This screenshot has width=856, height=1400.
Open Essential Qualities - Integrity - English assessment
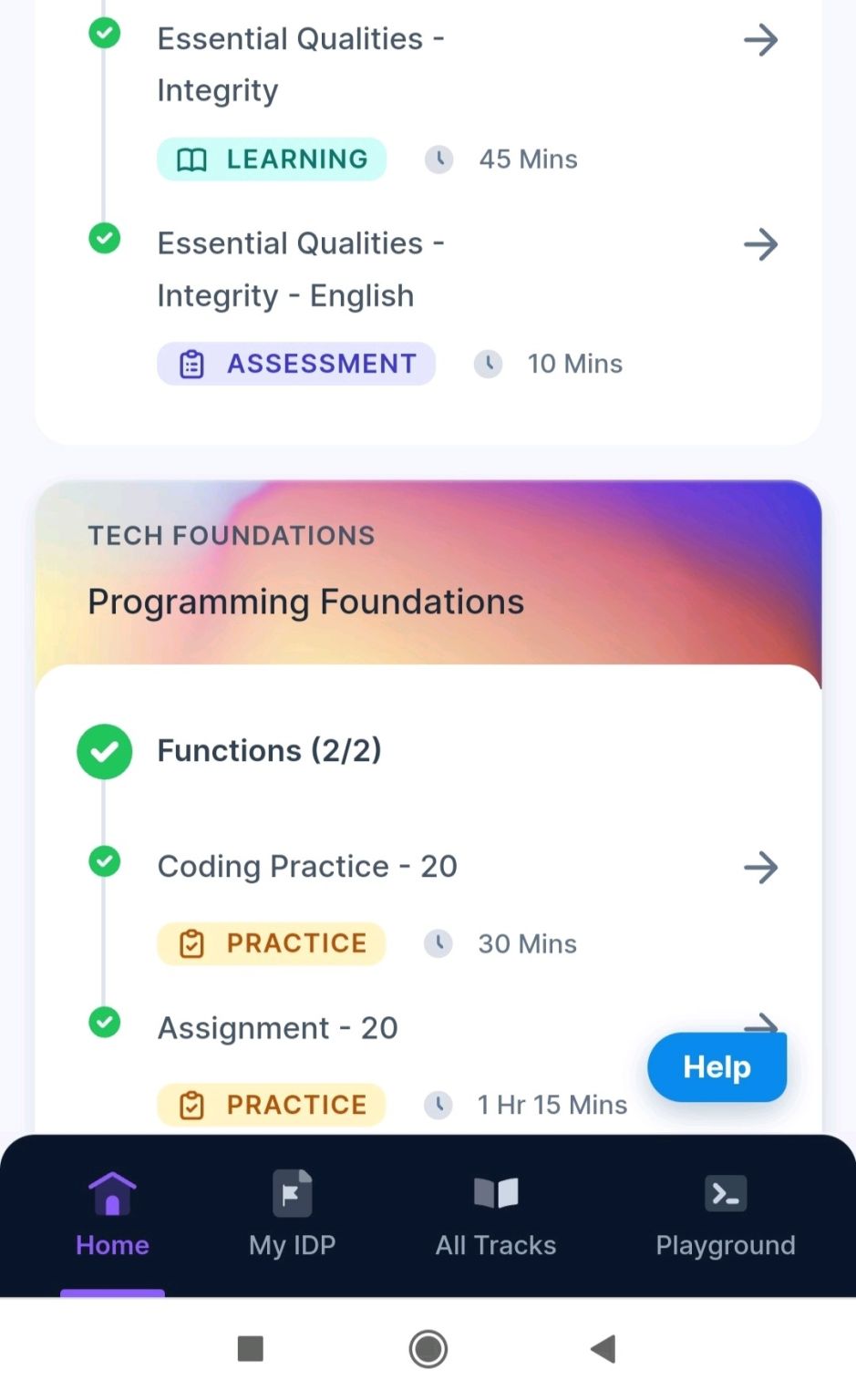coord(759,244)
